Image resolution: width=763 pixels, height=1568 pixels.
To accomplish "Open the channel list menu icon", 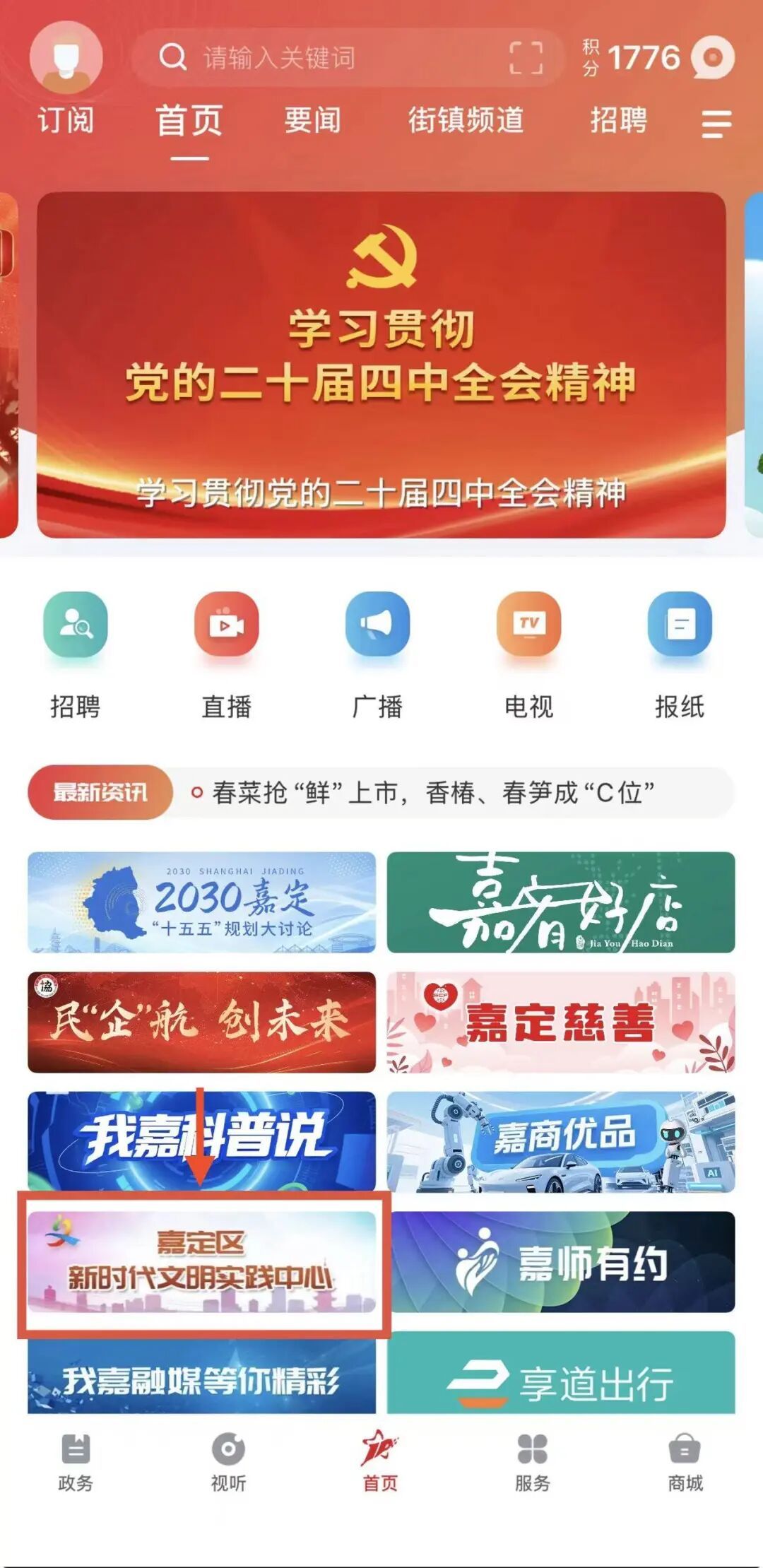I will (x=716, y=124).
